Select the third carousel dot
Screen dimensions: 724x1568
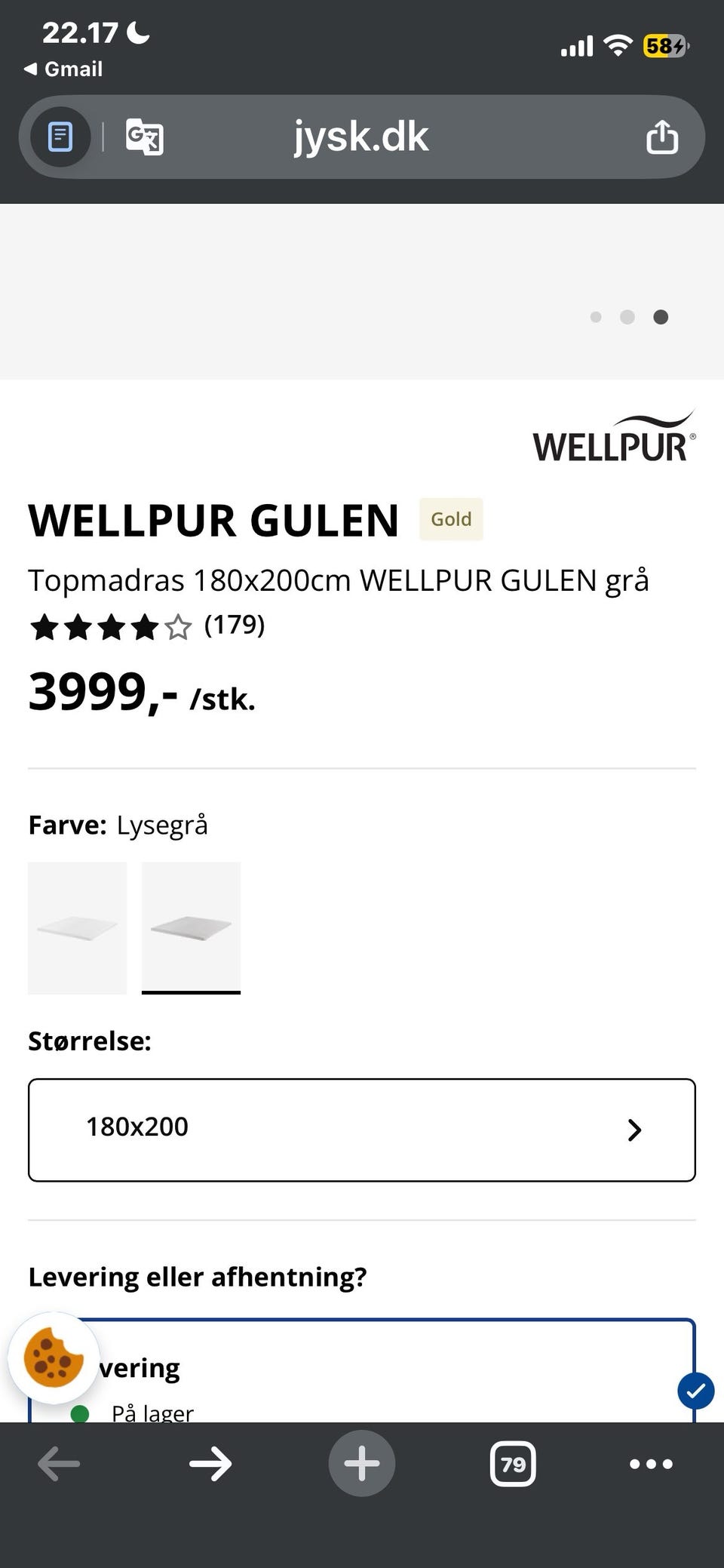(661, 317)
